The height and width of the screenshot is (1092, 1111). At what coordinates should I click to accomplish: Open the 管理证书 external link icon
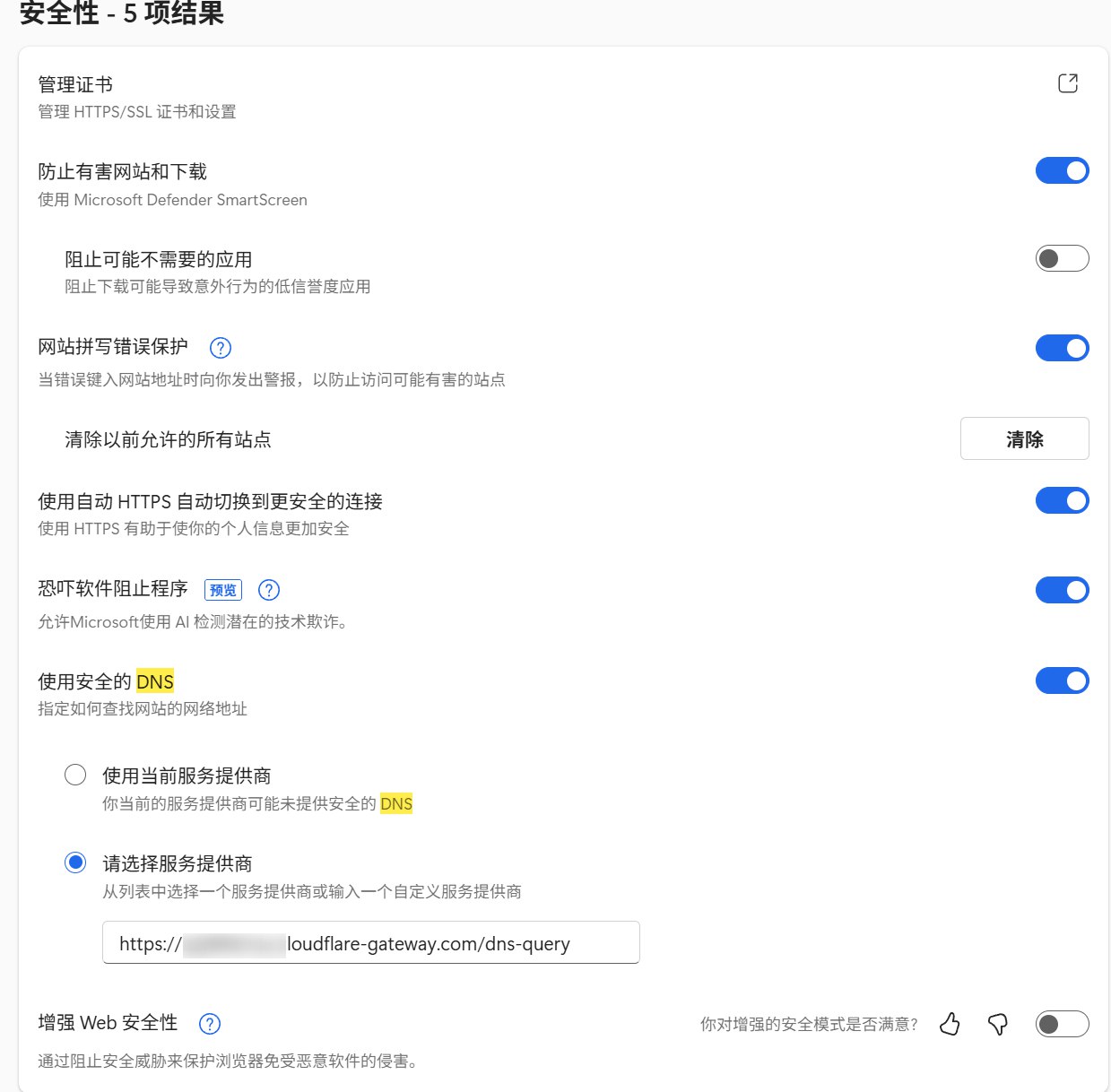(1067, 83)
